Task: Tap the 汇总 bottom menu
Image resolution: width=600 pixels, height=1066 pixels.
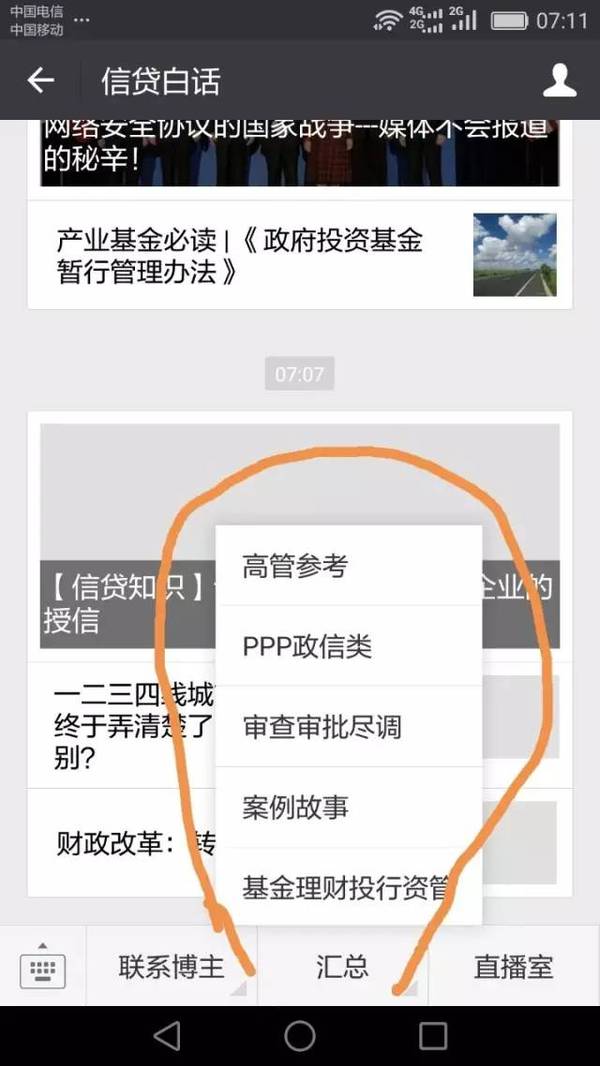Action: (x=342, y=967)
